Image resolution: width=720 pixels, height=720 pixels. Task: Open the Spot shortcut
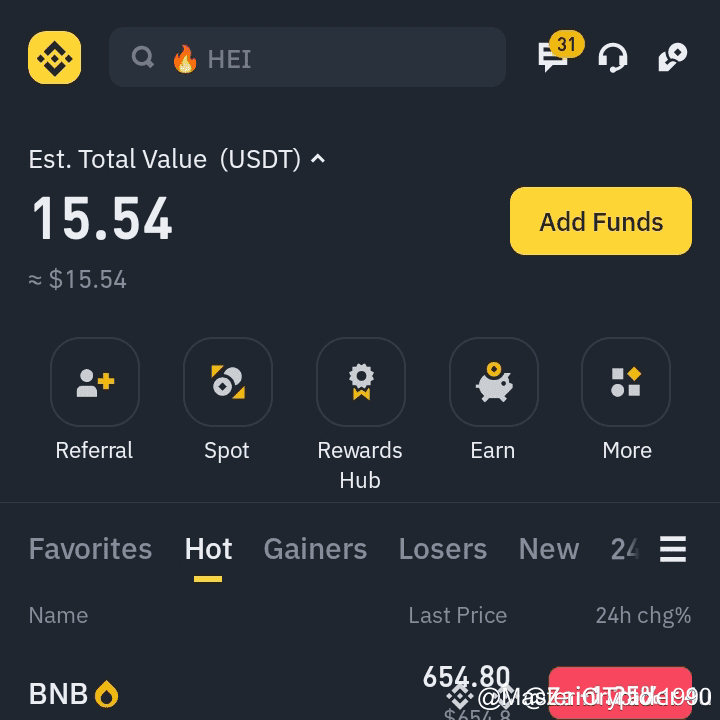[x=227, y=382]
